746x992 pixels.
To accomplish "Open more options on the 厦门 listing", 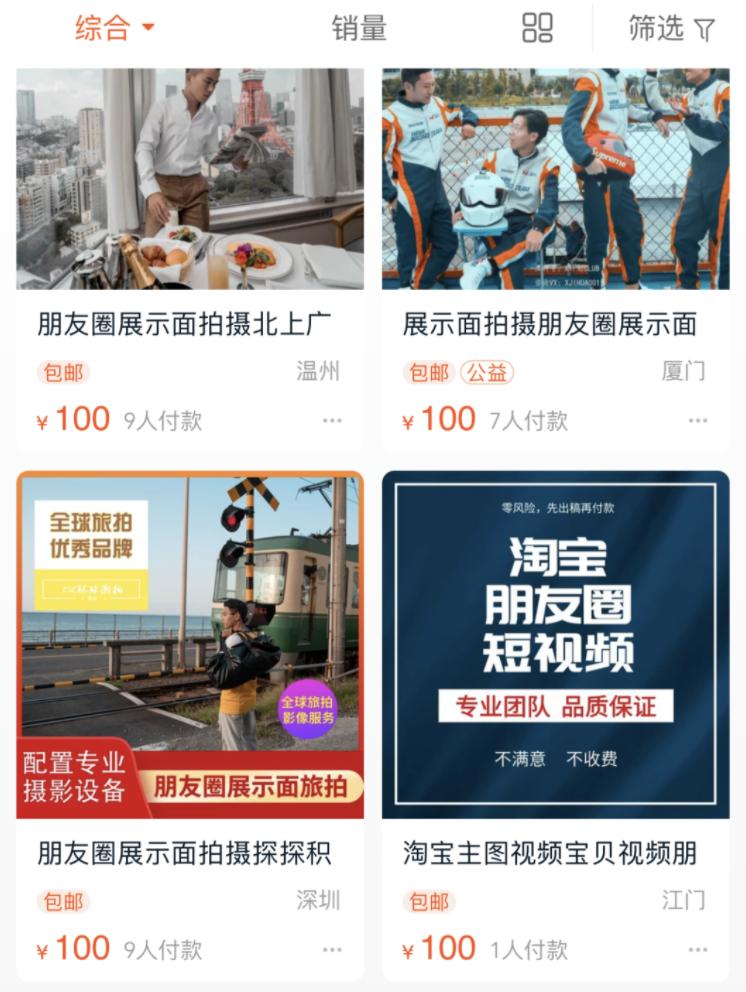I will (x=699, y=420).
